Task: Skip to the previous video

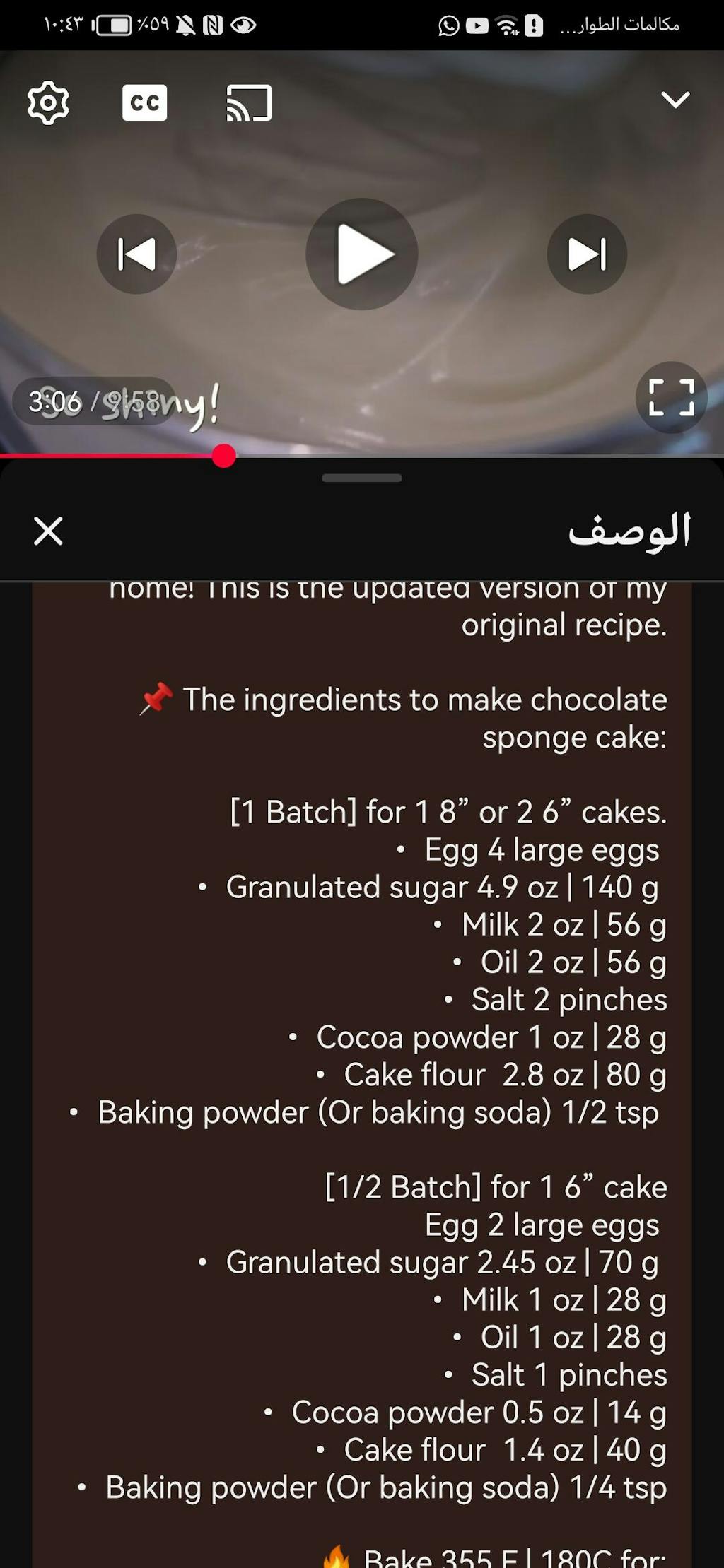Action: click(x=136, y=254)
